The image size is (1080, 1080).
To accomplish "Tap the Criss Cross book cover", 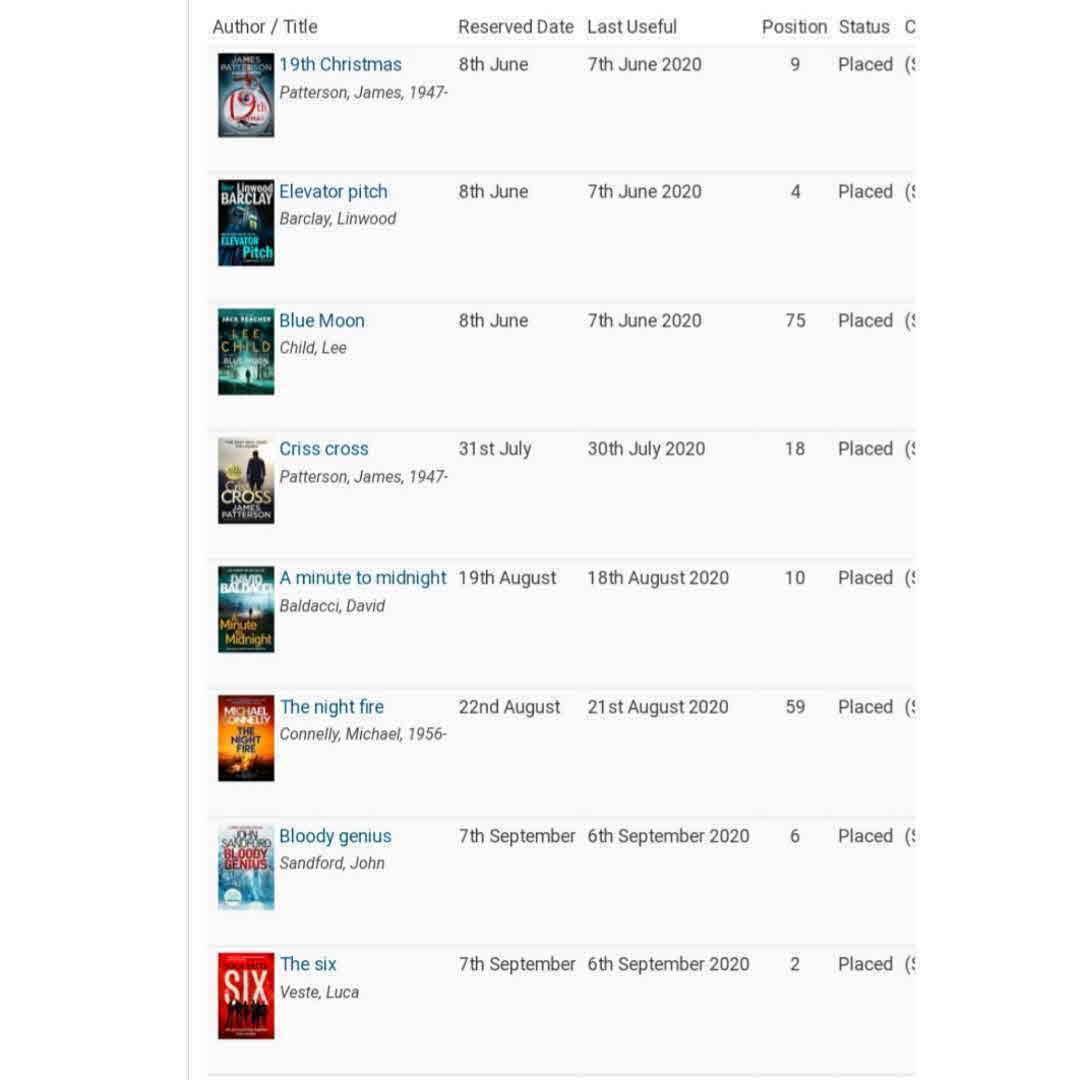I will tap(245, 481).
